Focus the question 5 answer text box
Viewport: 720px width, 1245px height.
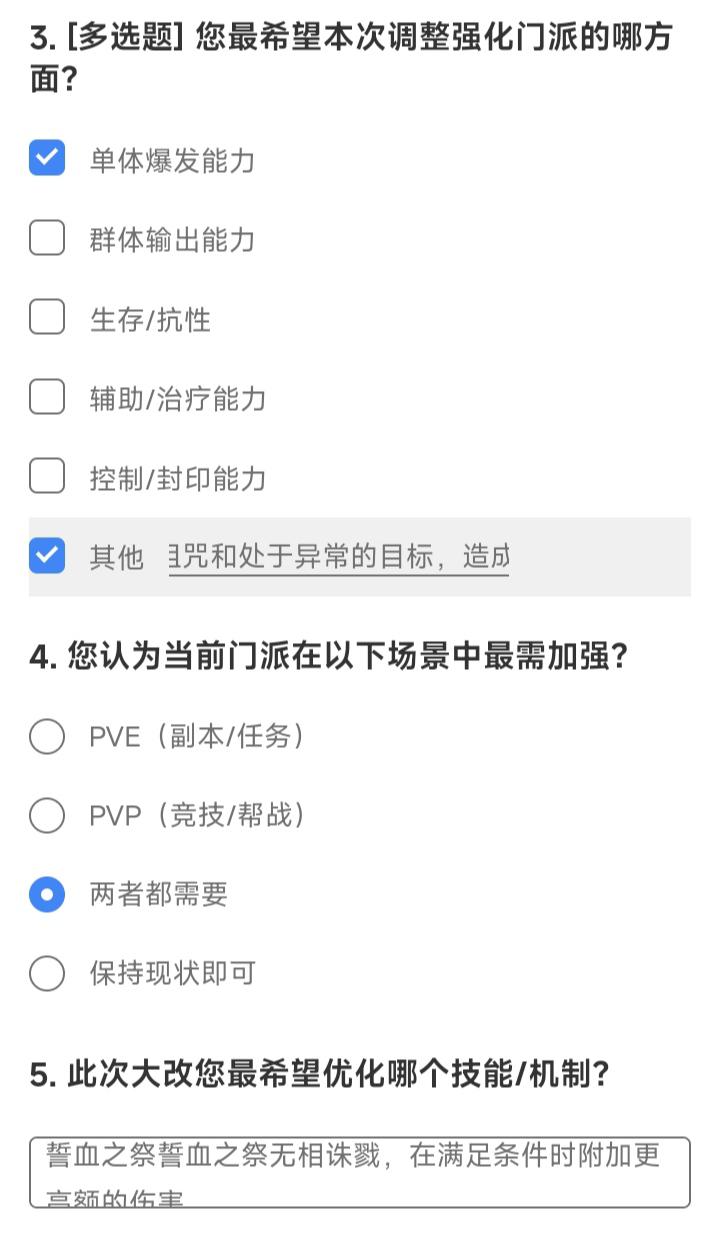pyautogui.click(x=360, y=1172)
